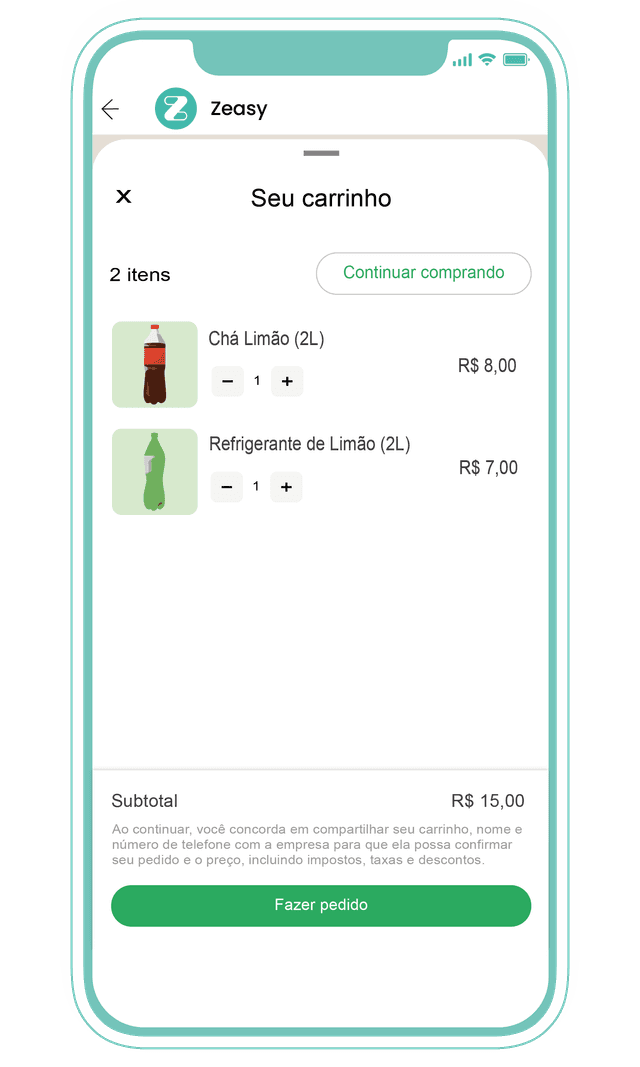640x1067 pixels.
Task: Close the Seu carrinho sheet
Action: (124, 197)
